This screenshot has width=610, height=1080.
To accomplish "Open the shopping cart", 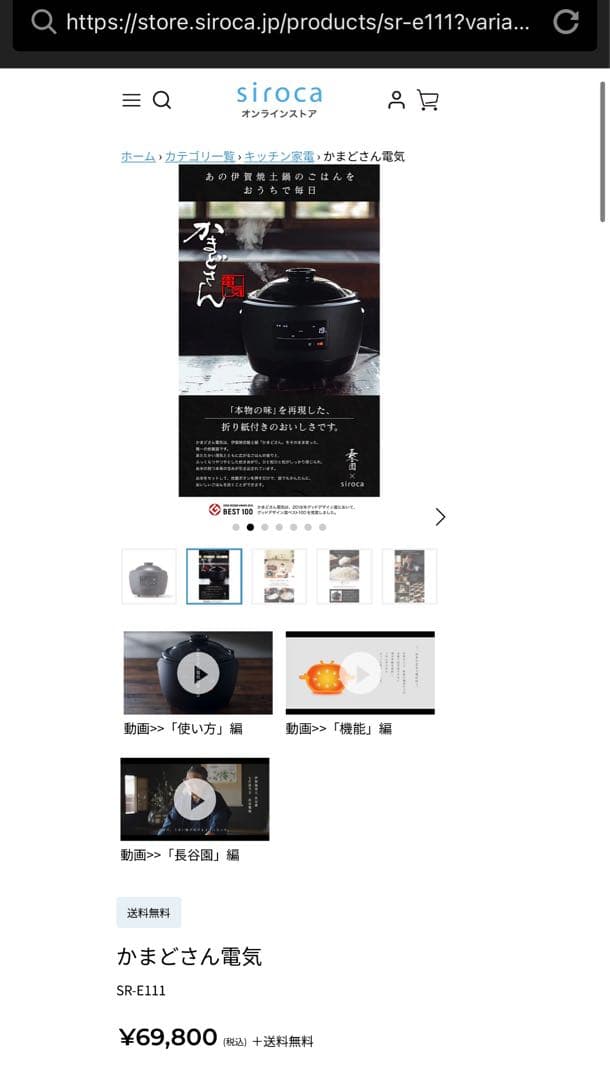I will pos(428,100).
